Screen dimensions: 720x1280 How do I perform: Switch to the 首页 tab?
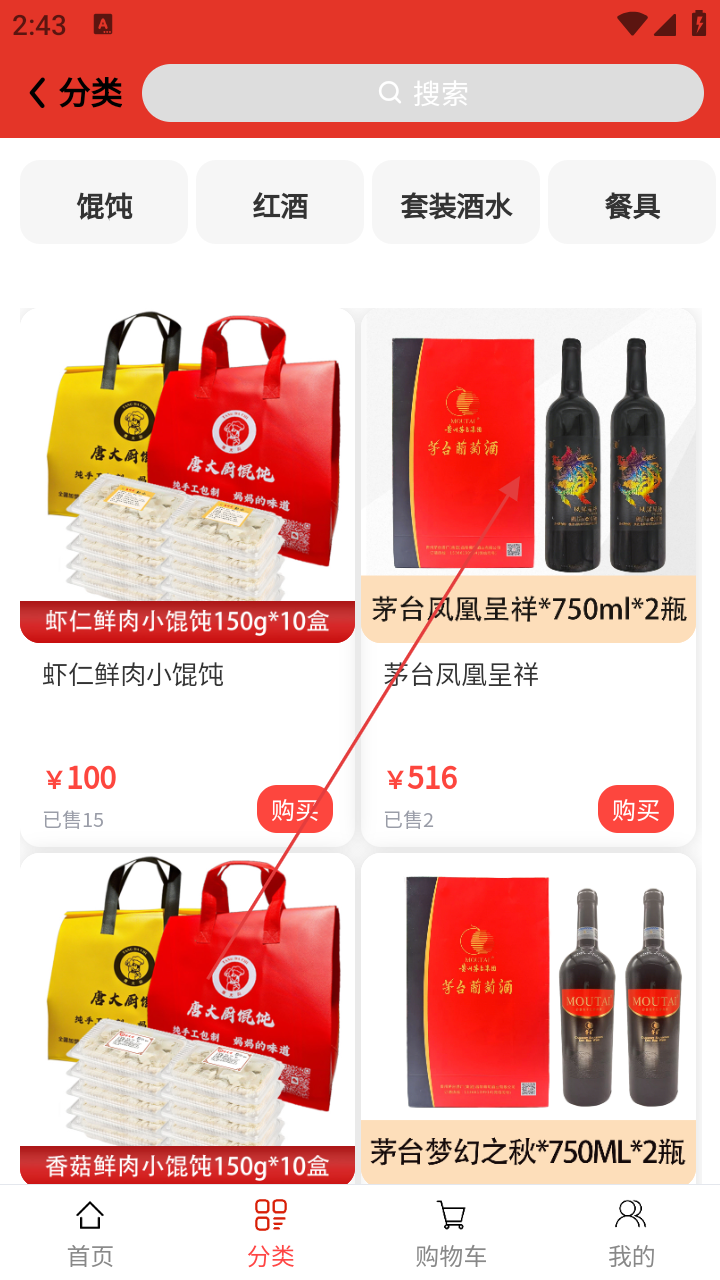click(x=90, y=1233)
